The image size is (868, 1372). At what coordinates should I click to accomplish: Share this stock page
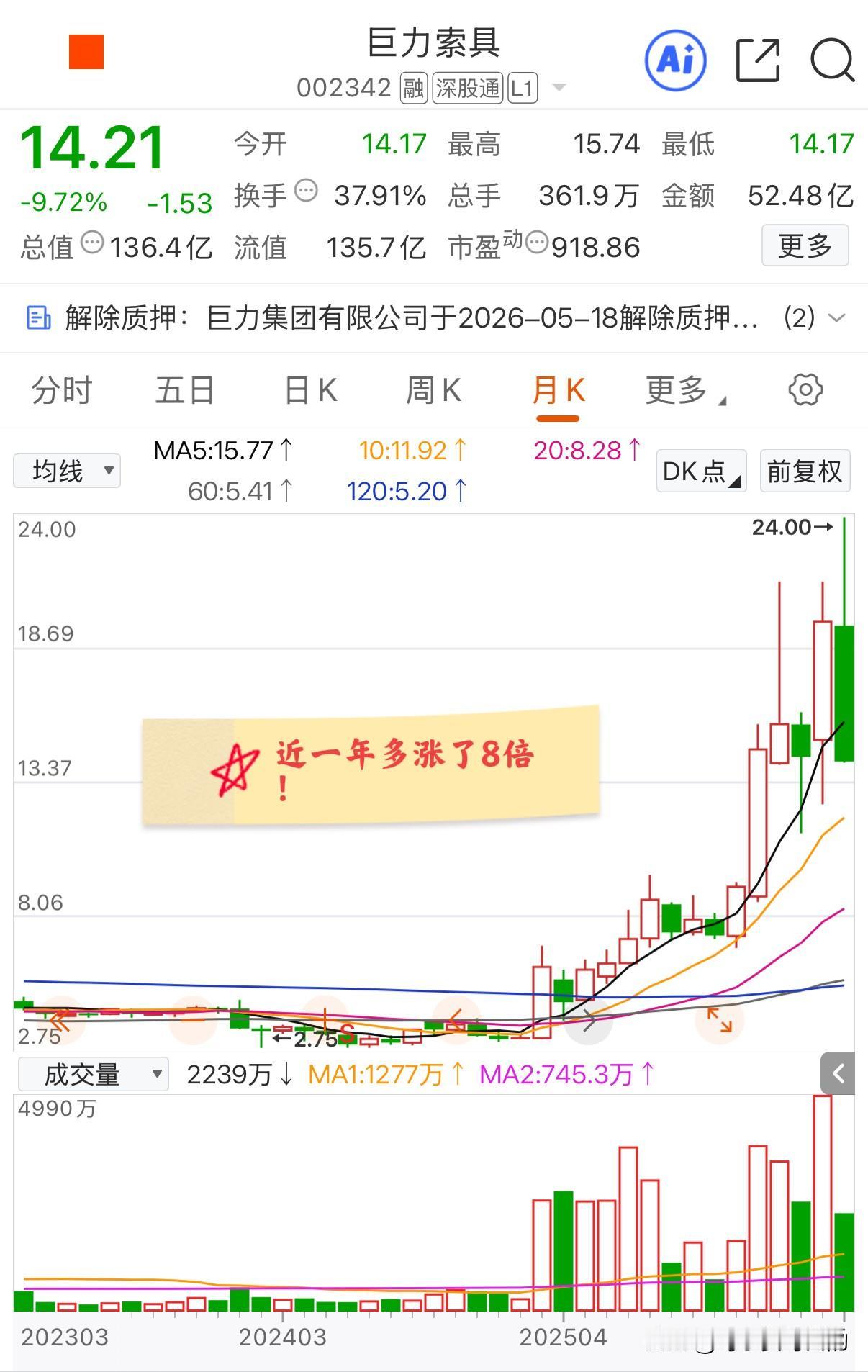(758, 60)
